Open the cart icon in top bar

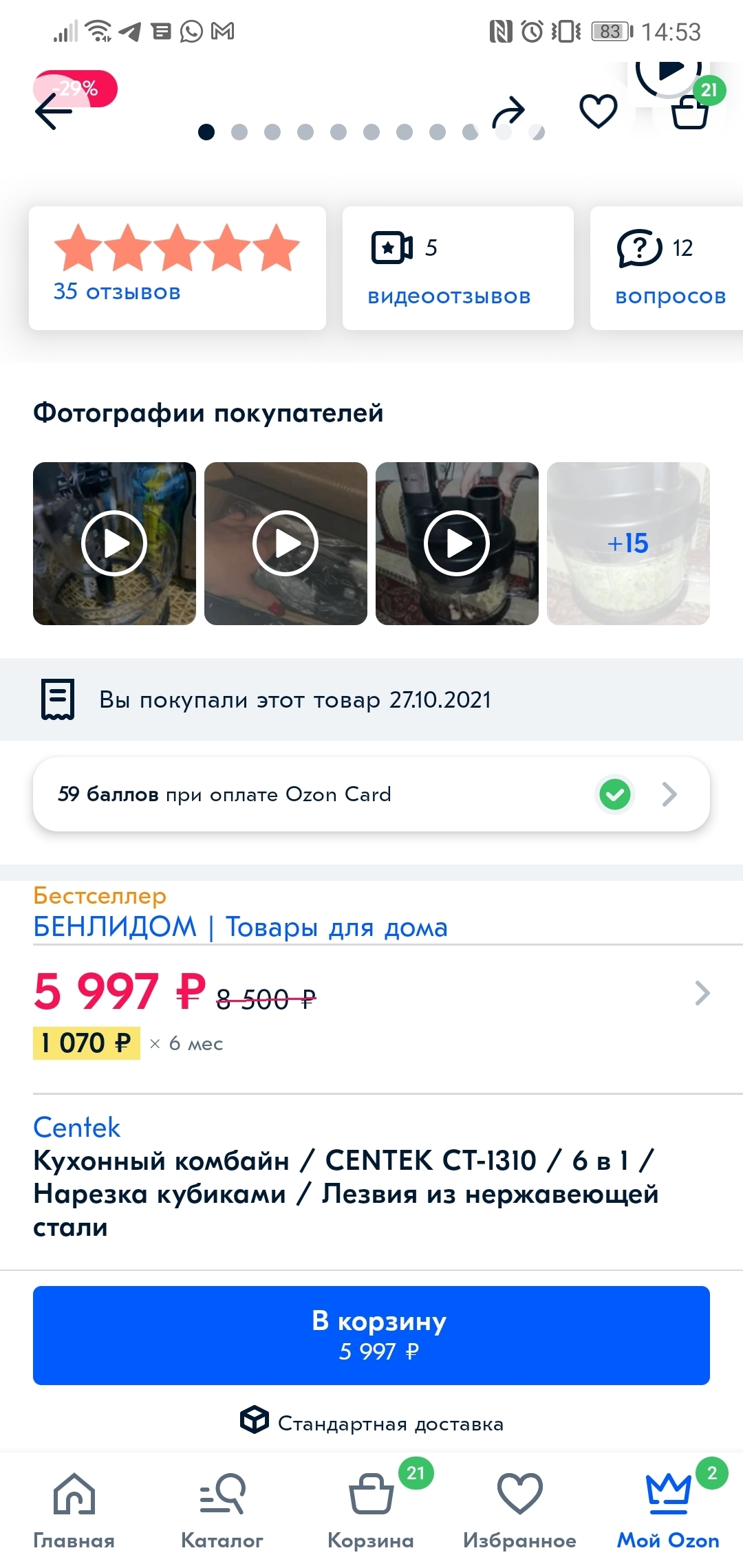(690, 111)
